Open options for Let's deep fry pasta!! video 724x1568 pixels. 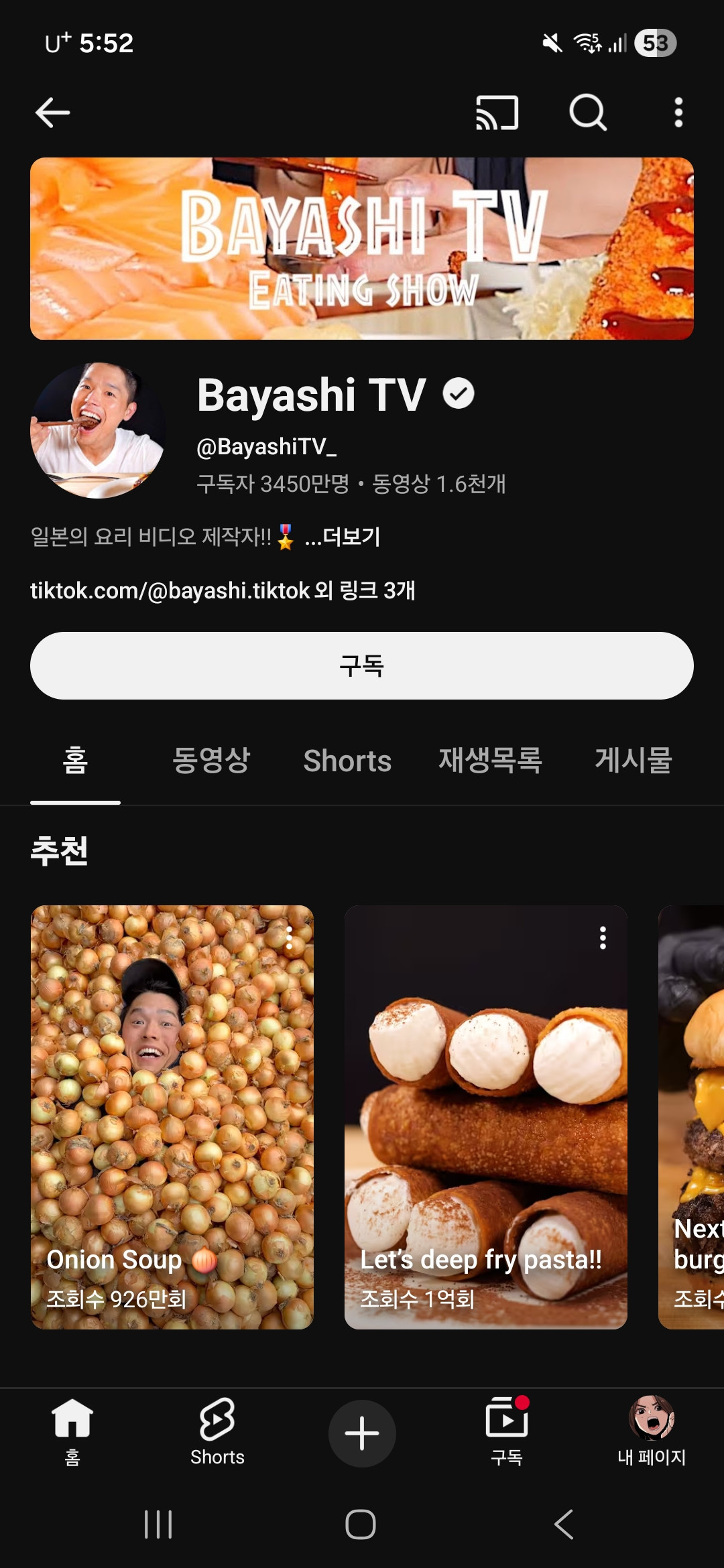[603, 938]
